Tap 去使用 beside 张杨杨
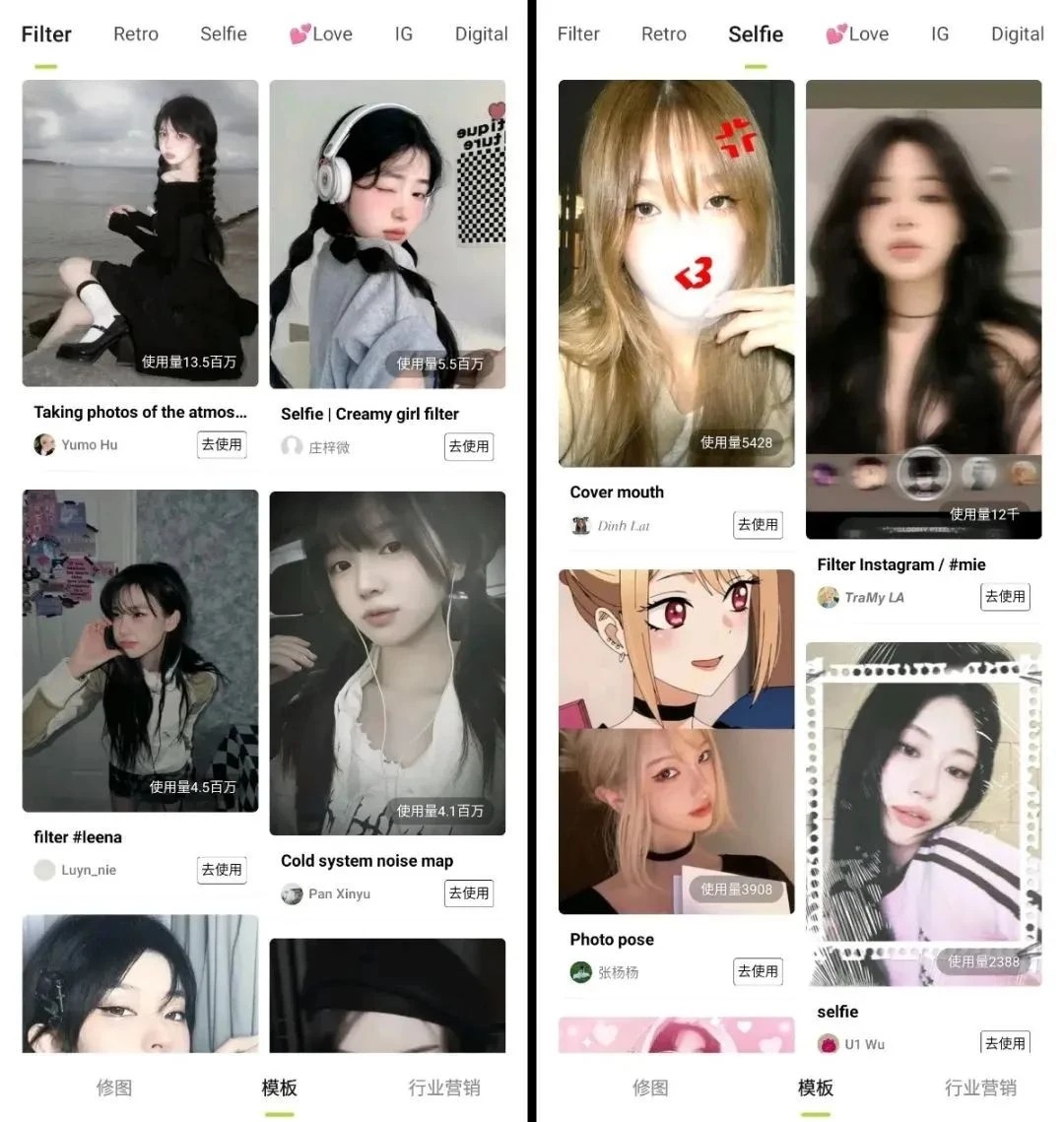The image size is (1064, 1122). pos(758,971)
